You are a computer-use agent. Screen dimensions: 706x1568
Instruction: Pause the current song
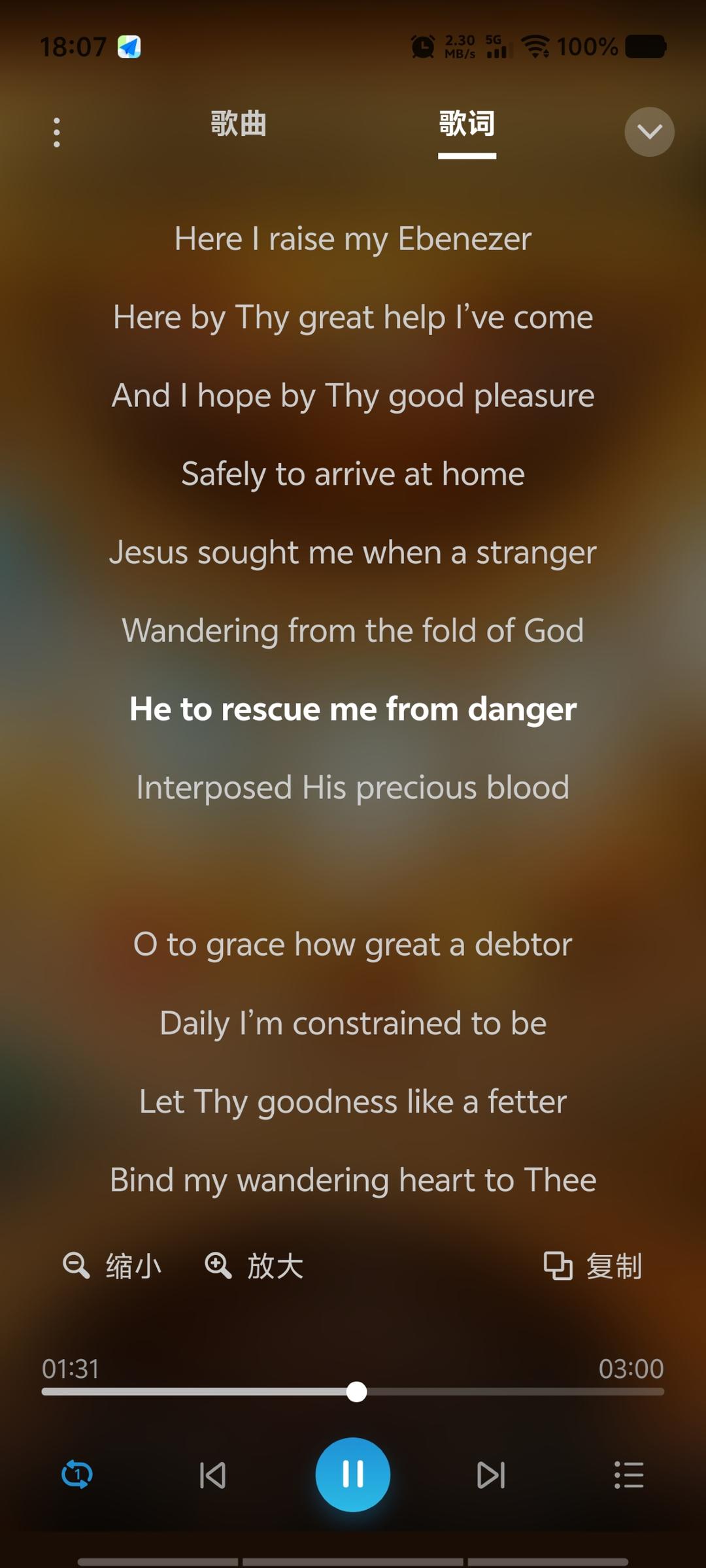tap(353, 1475)
